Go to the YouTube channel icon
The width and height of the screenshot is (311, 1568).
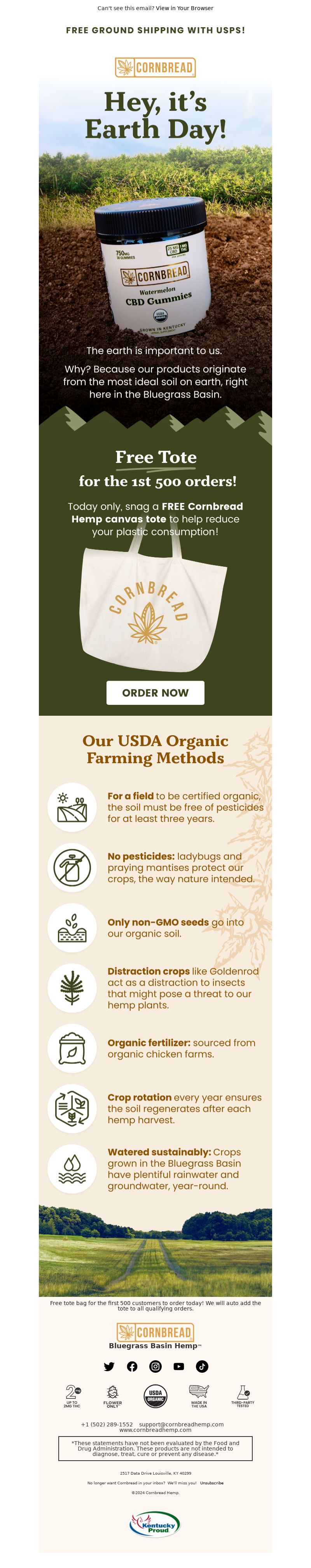coord(179,1367)
